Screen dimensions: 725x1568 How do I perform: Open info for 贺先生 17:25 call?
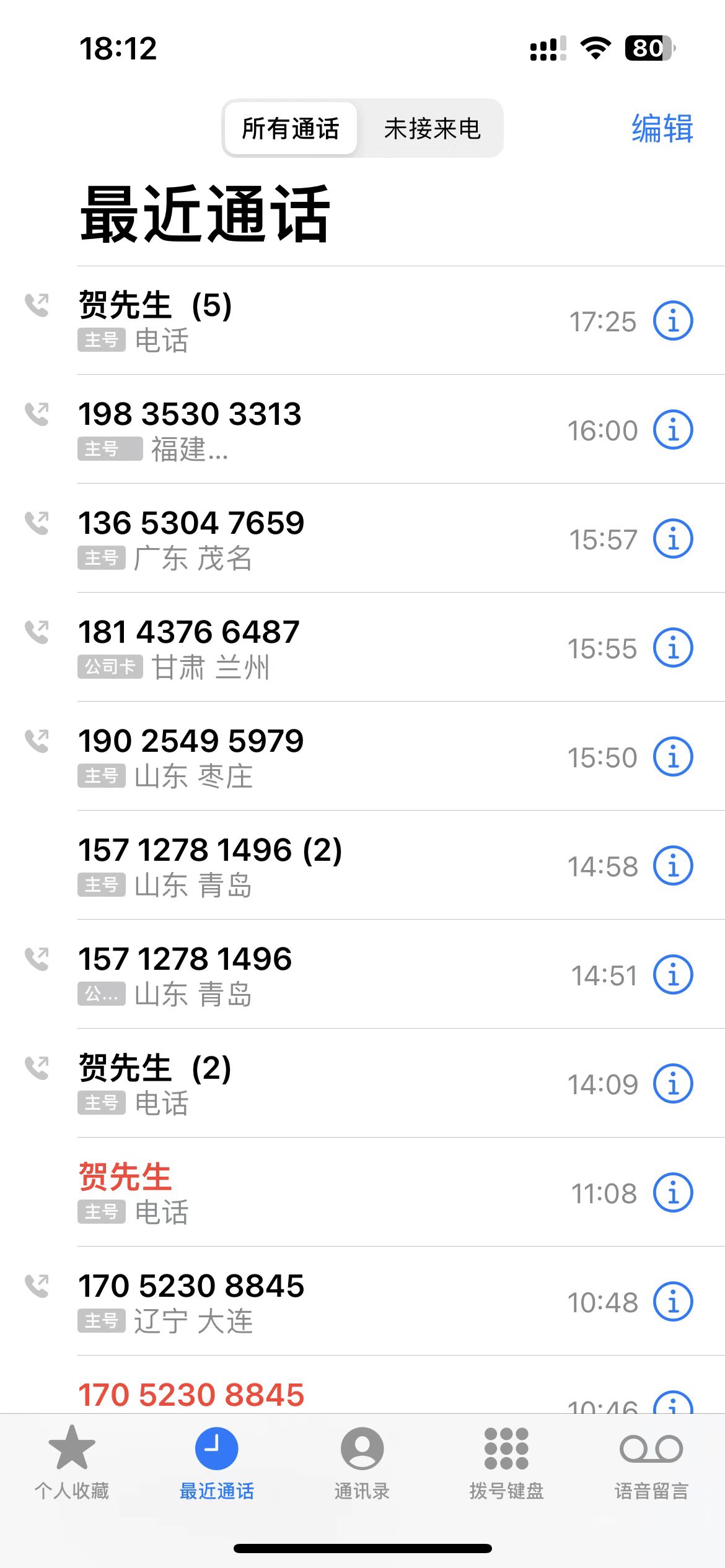673,321
